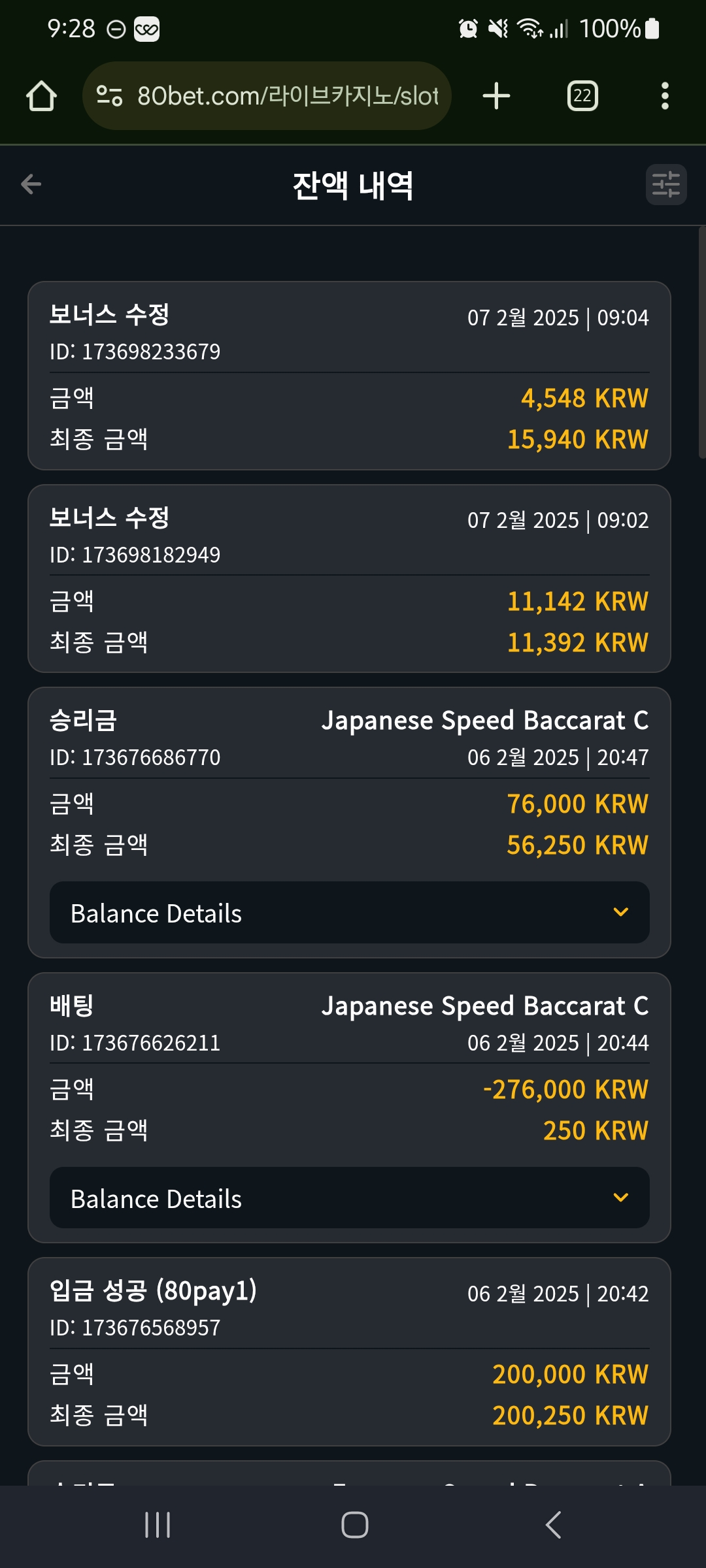Open a new browser tab
706x1568 pixels.
pyautogui.click(x=496, y=96)
